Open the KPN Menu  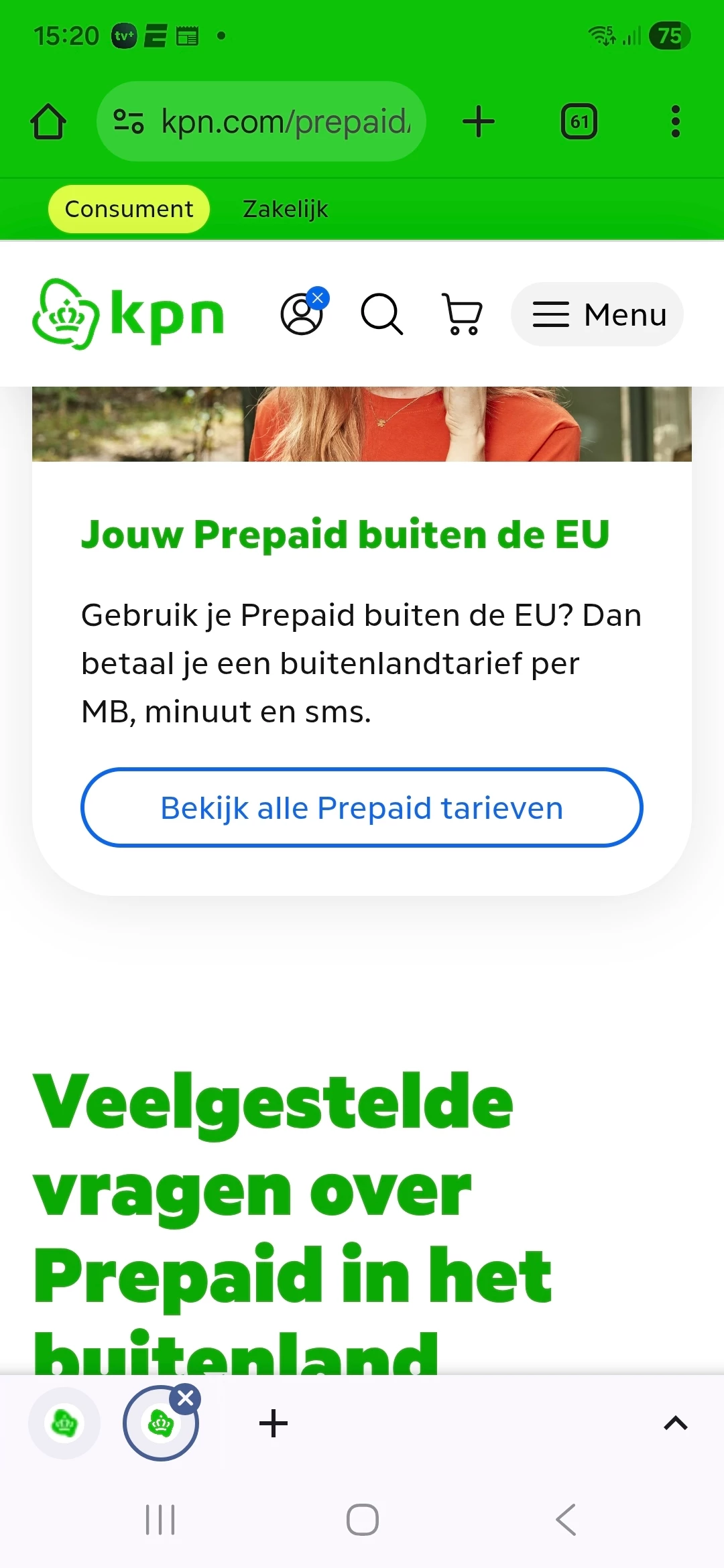click(597, 314)
